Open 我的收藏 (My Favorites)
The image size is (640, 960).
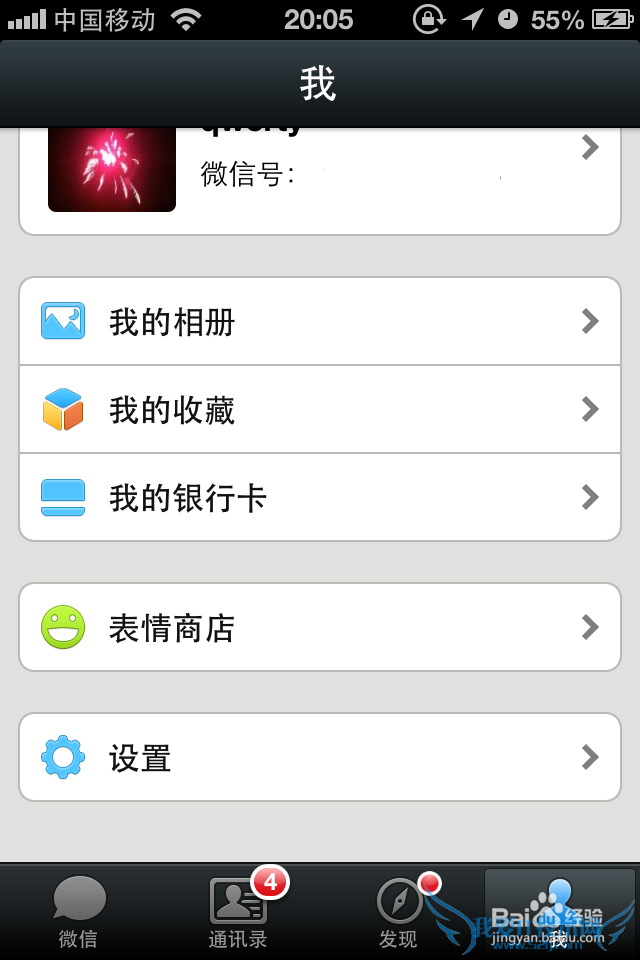(x=320, y=409)
